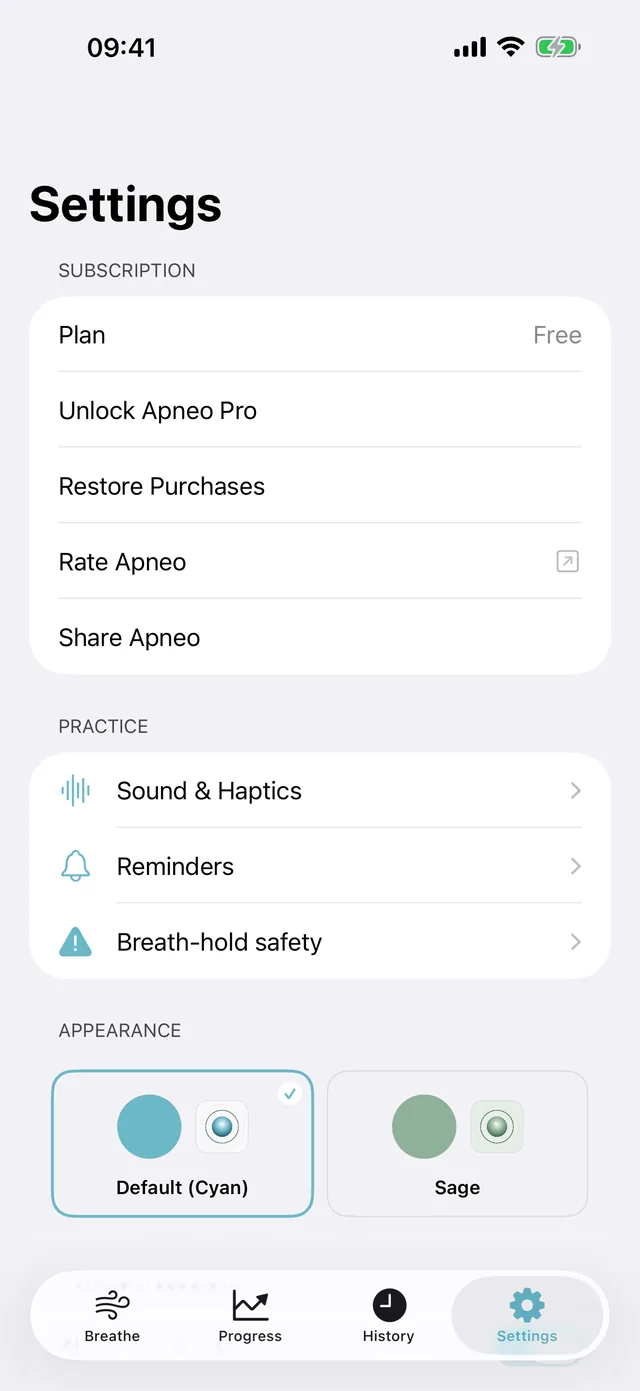Go to the History tab
Image resolution: width=640 pixels, height=1391 pixels.
click(388, 1316)
